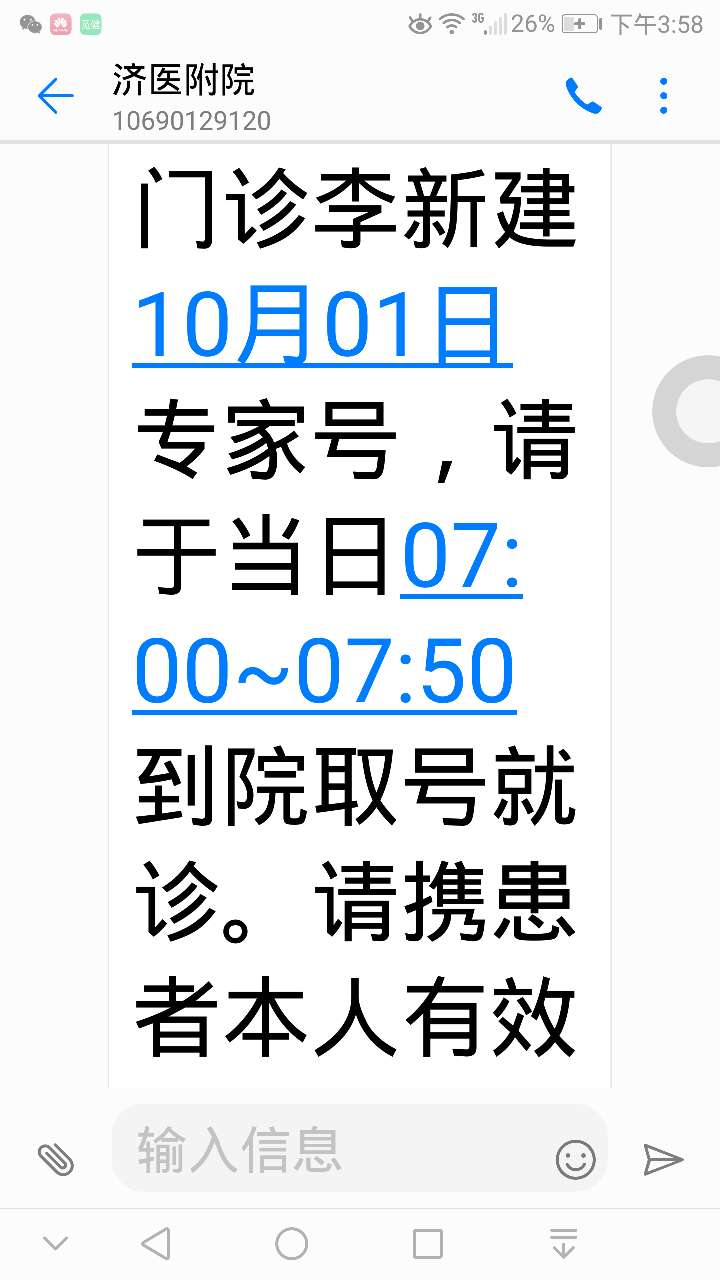Open the three-dot overflow menu

[x=663, y=95]
